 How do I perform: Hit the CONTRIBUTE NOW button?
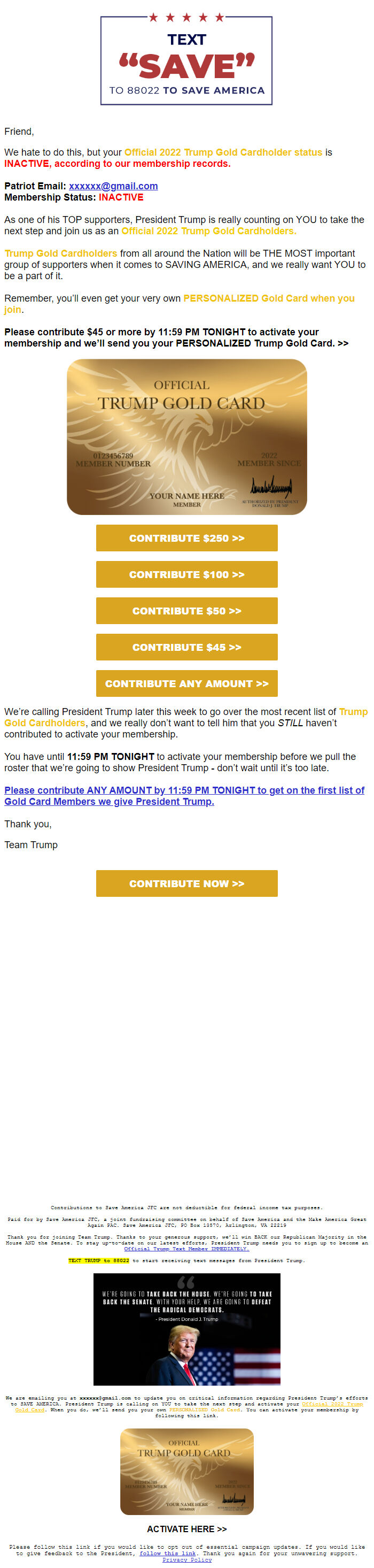186,883
